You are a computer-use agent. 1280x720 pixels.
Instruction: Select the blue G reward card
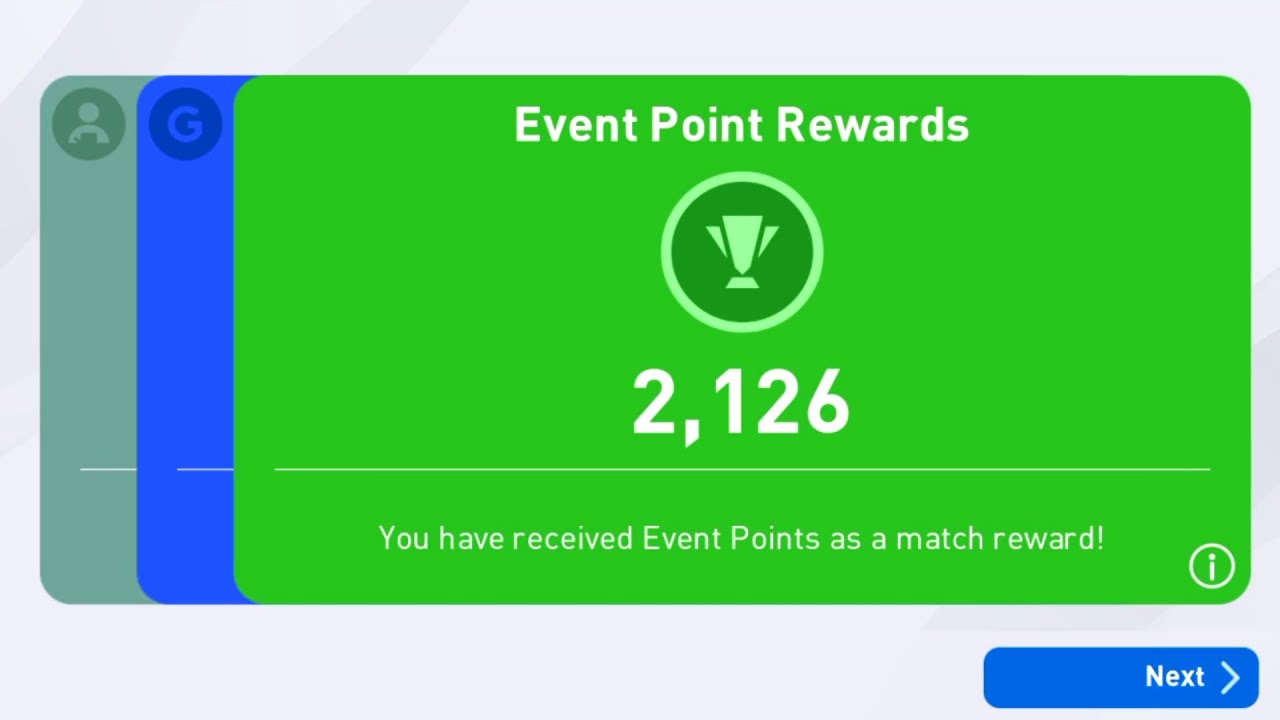coord(186,340)
